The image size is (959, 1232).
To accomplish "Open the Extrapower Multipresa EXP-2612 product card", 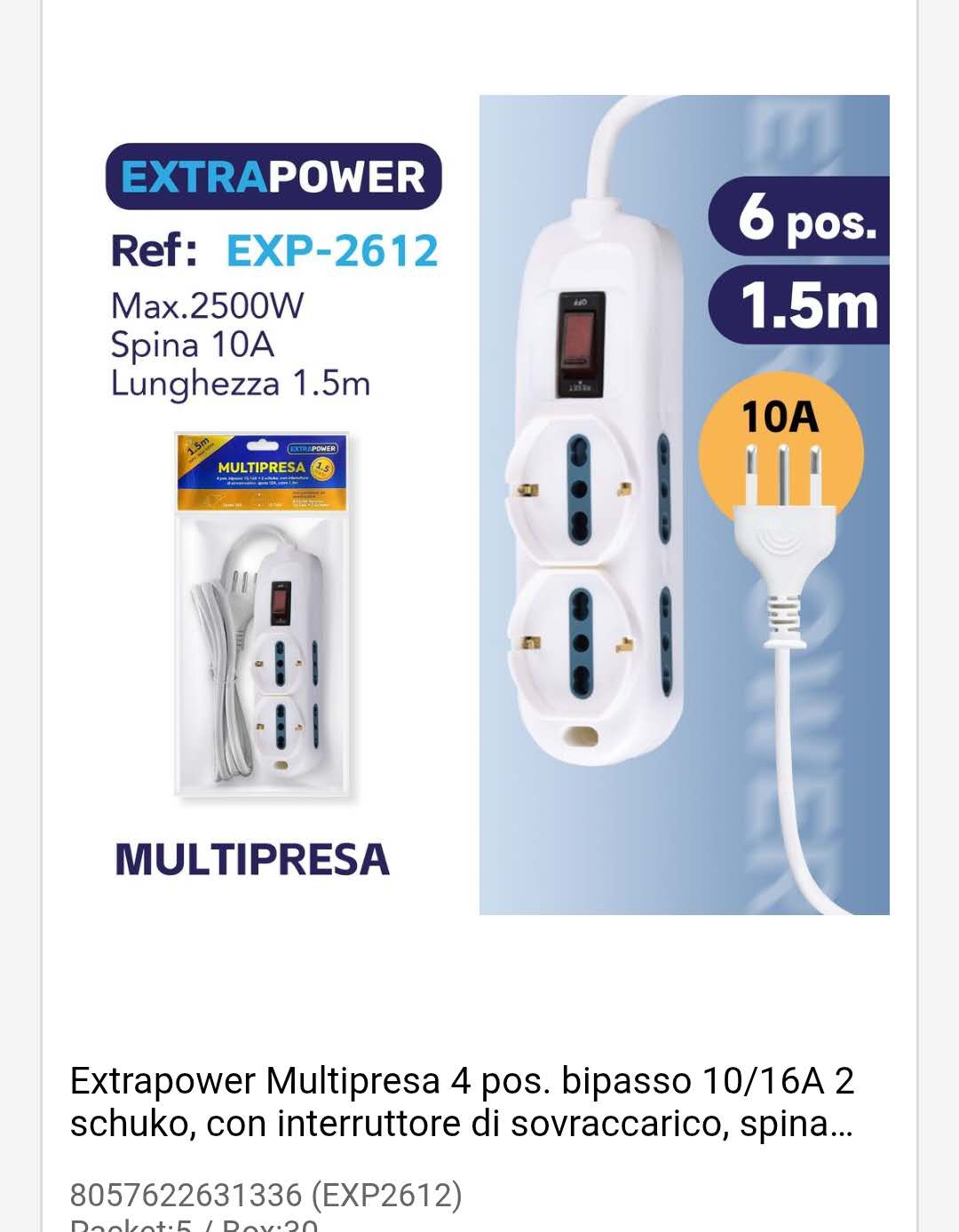I will 462,1102.
